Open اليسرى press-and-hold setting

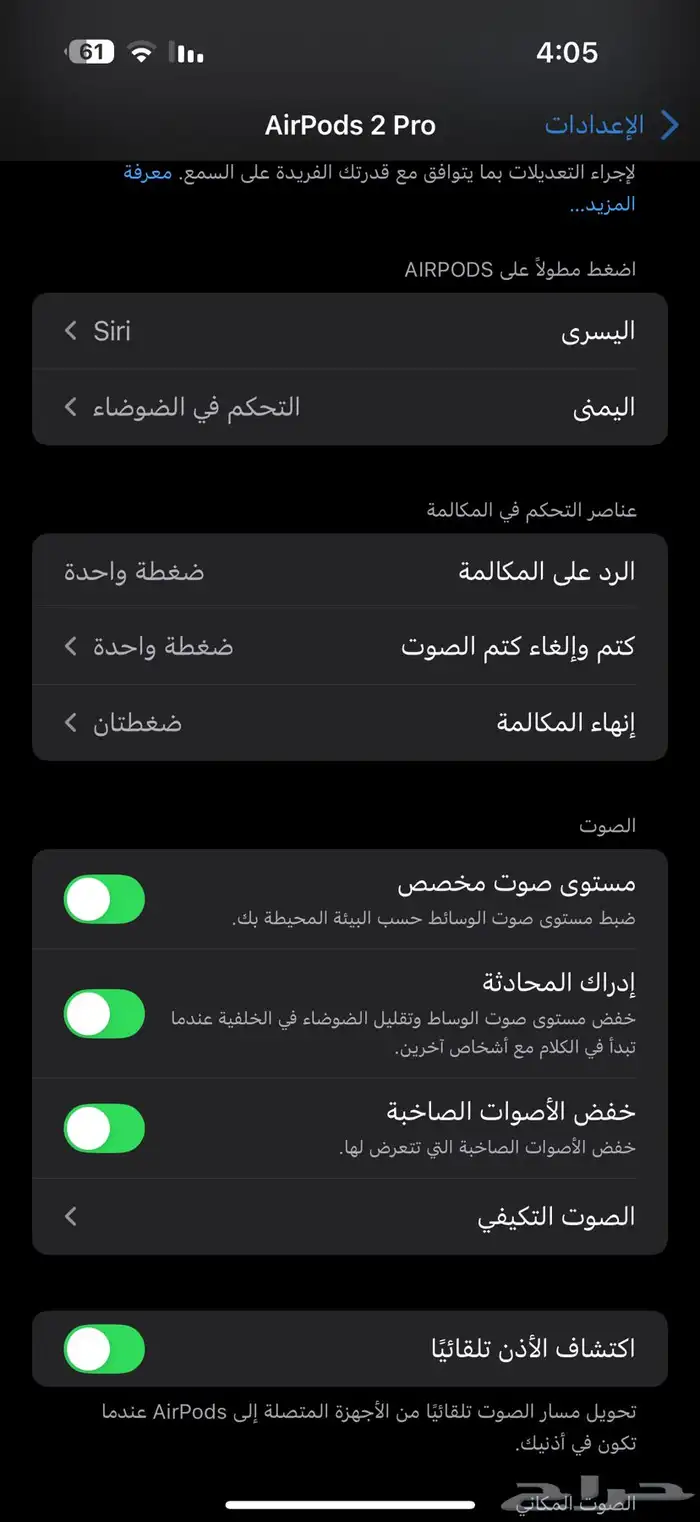[x=350, y=331]
